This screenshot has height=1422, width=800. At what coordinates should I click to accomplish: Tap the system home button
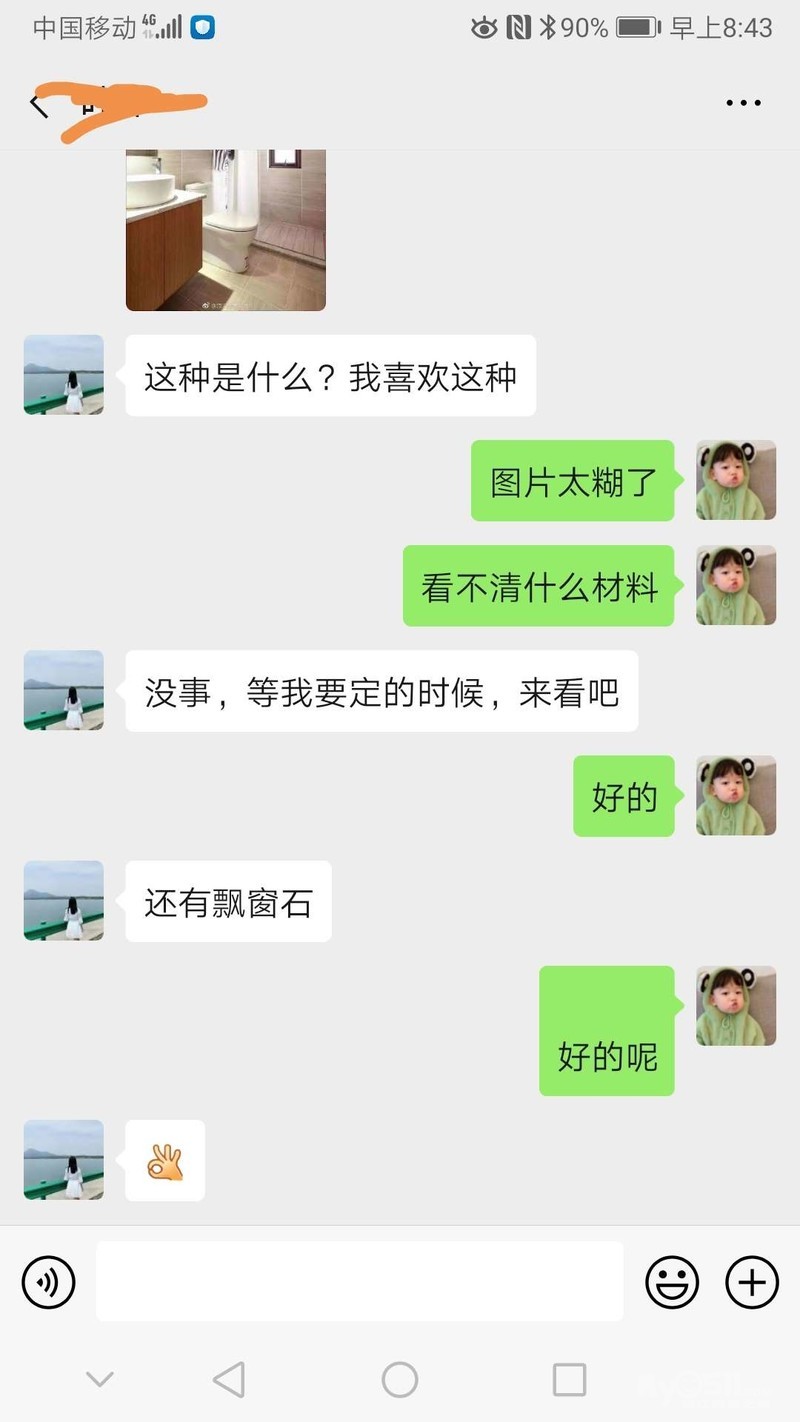[399, 1380]
